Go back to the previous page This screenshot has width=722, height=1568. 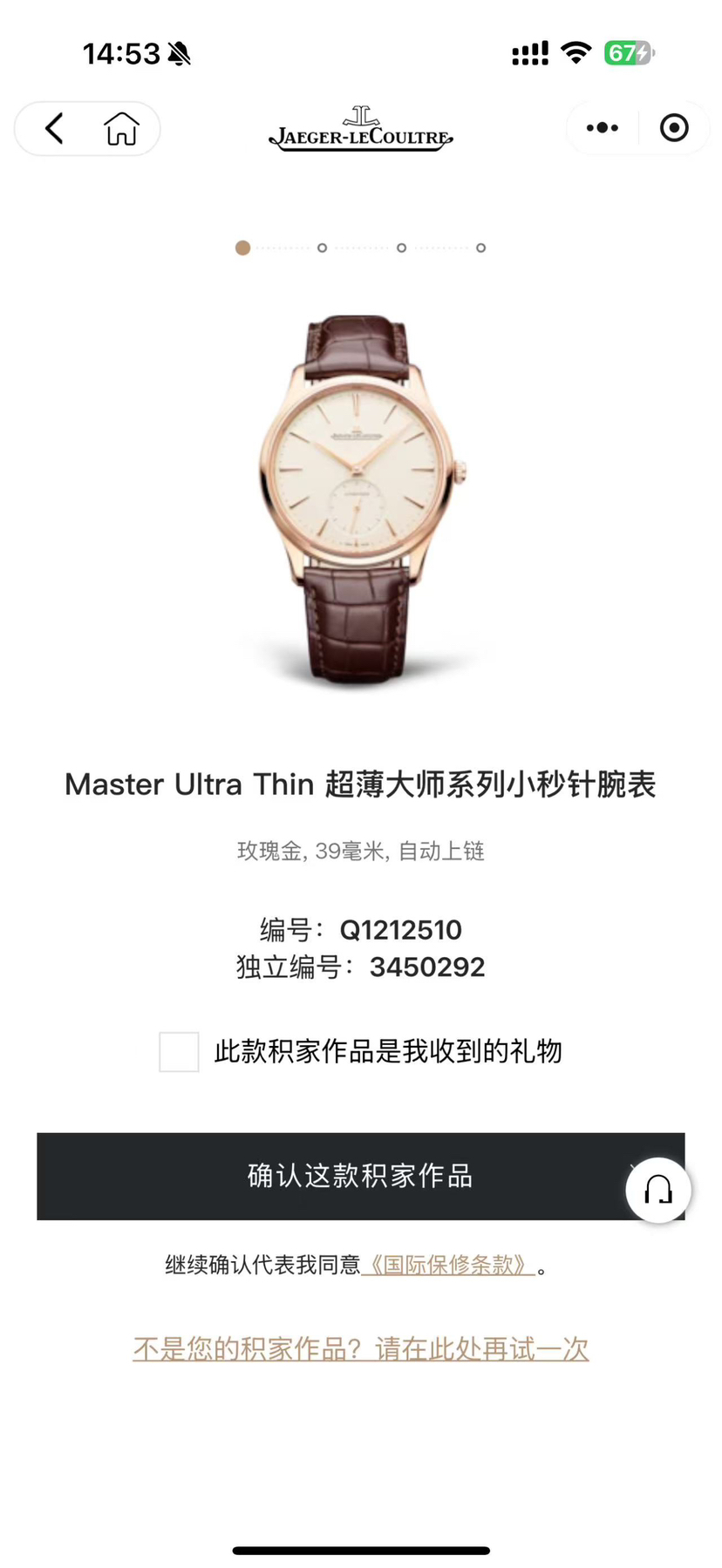pyautogui.click(x=54, y=129)
